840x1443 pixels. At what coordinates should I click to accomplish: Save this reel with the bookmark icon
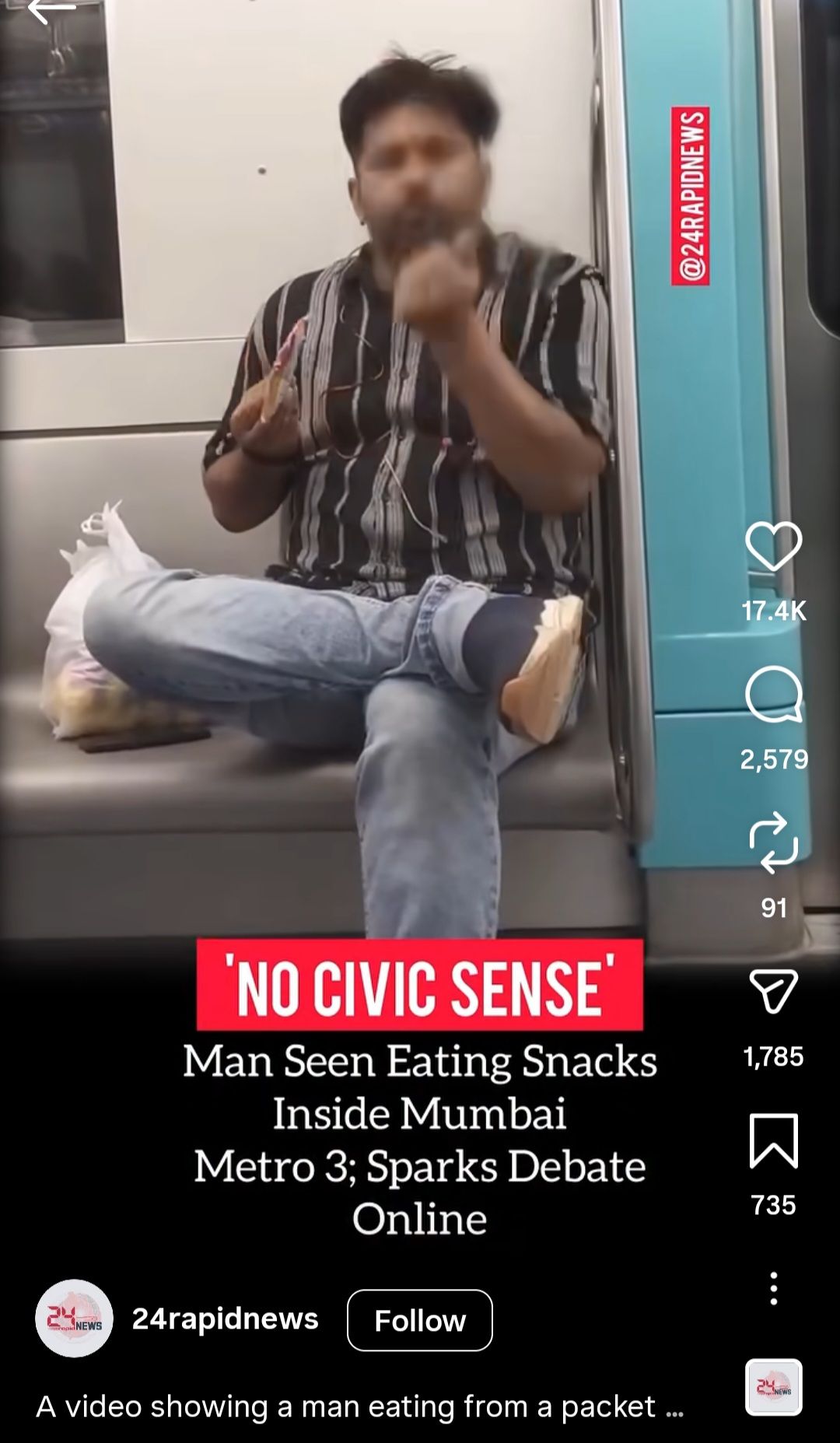tap(773, 1140)
